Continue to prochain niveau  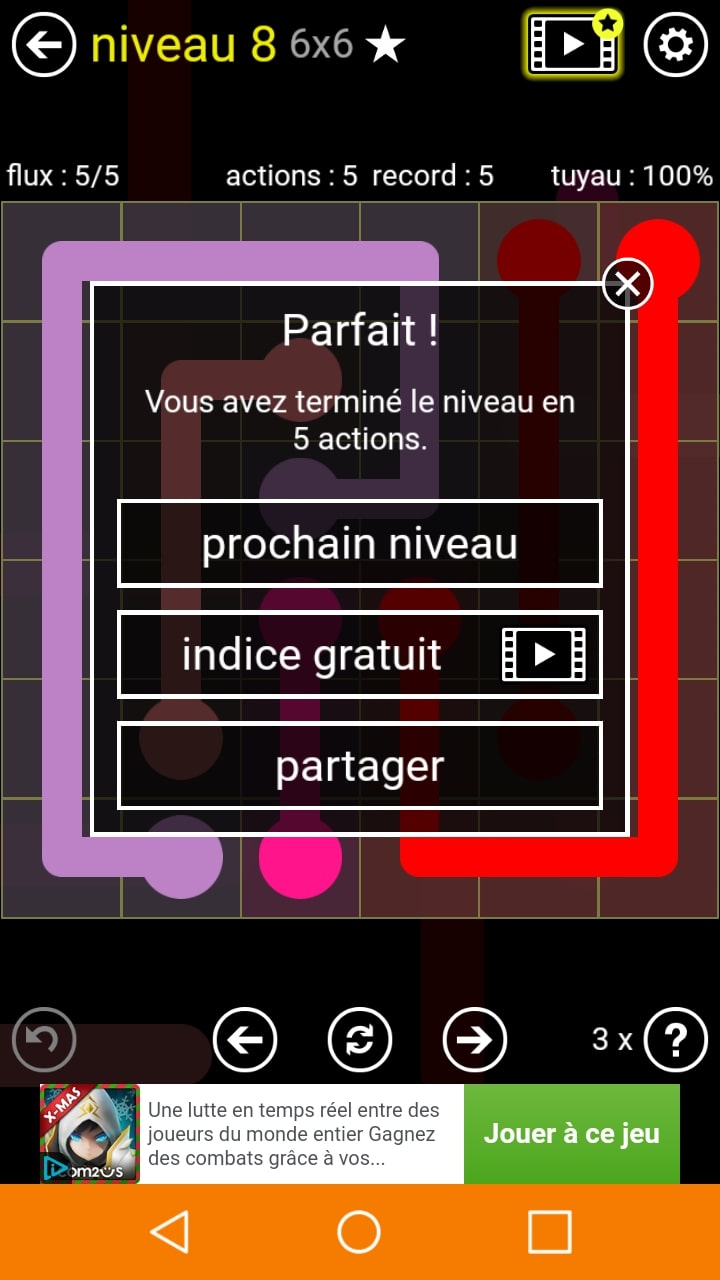pyautogui.click(x=360, y=543)
